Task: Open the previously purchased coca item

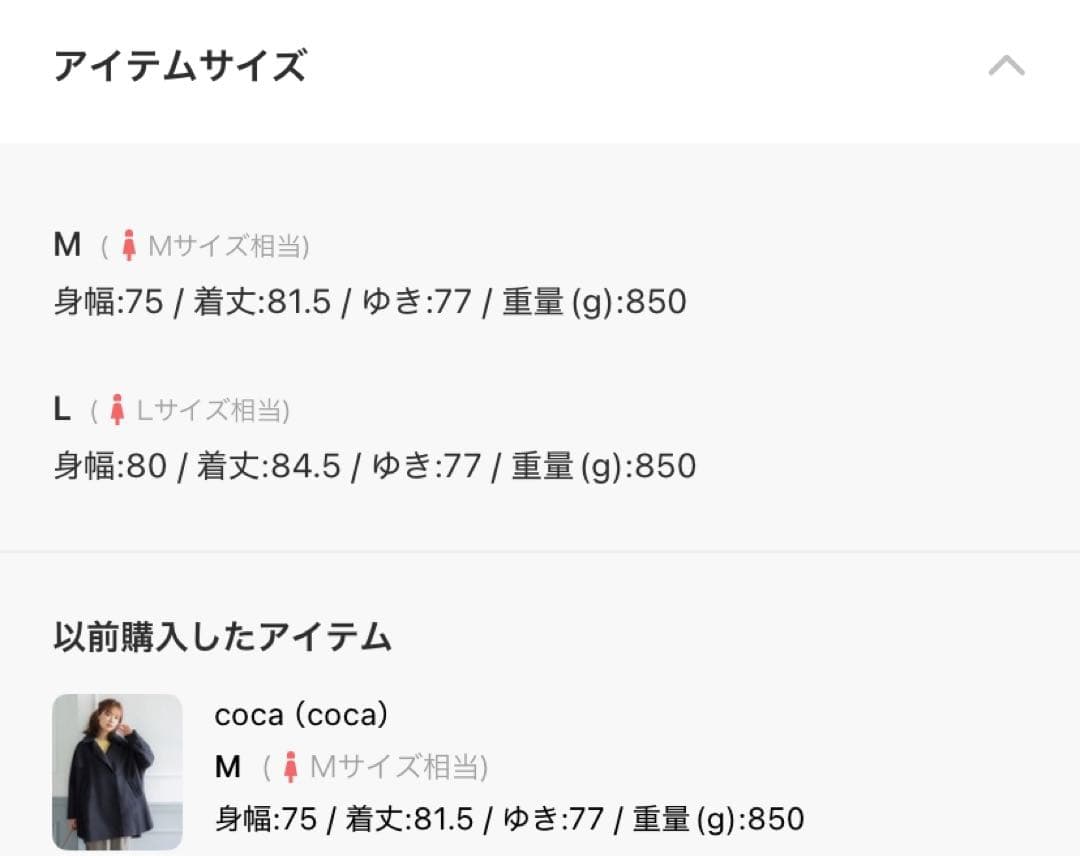Action: tap(117, 771)
